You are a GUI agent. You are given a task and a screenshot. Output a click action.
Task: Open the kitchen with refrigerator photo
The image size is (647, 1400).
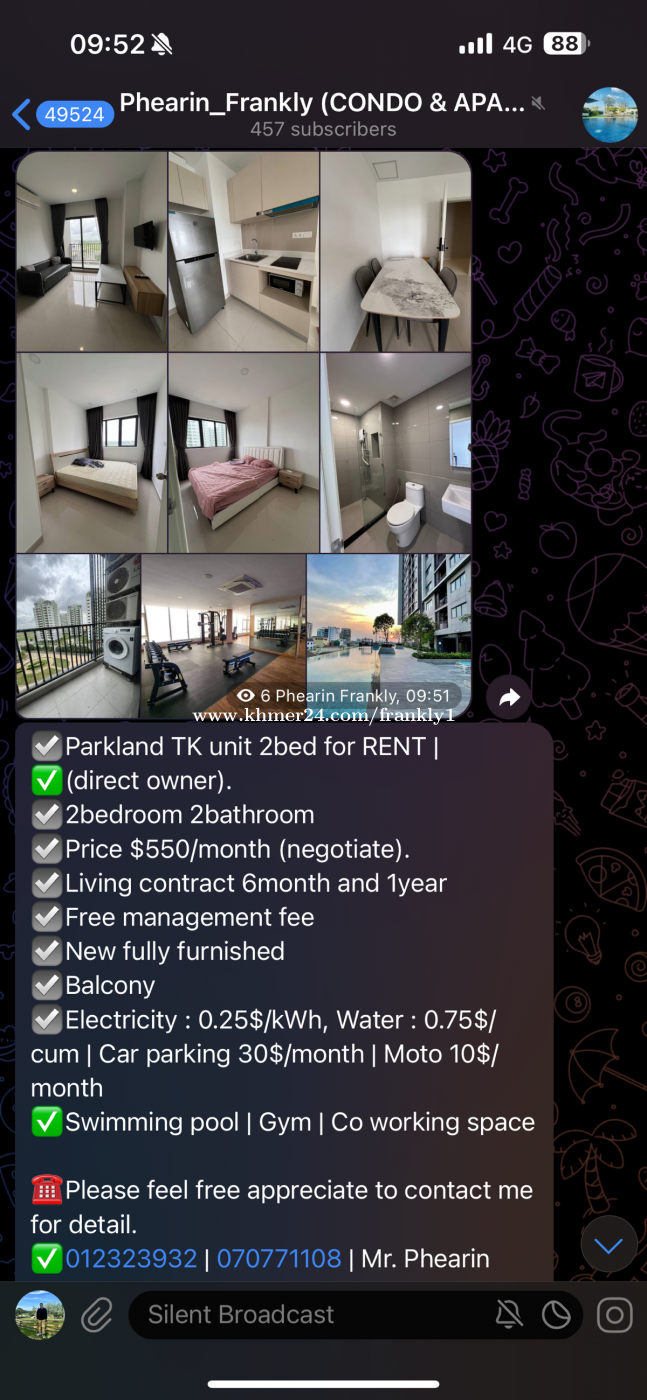(243, 251)
